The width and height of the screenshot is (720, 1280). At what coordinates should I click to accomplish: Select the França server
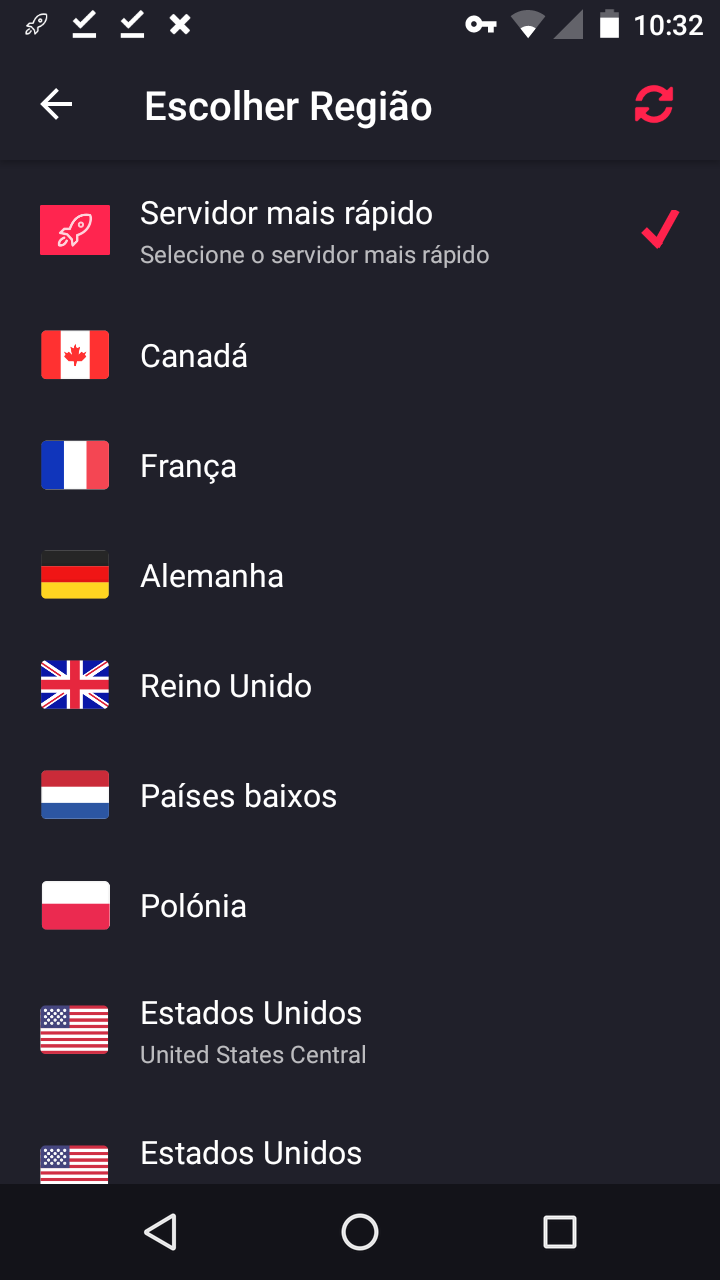click(x=360, y=465)
